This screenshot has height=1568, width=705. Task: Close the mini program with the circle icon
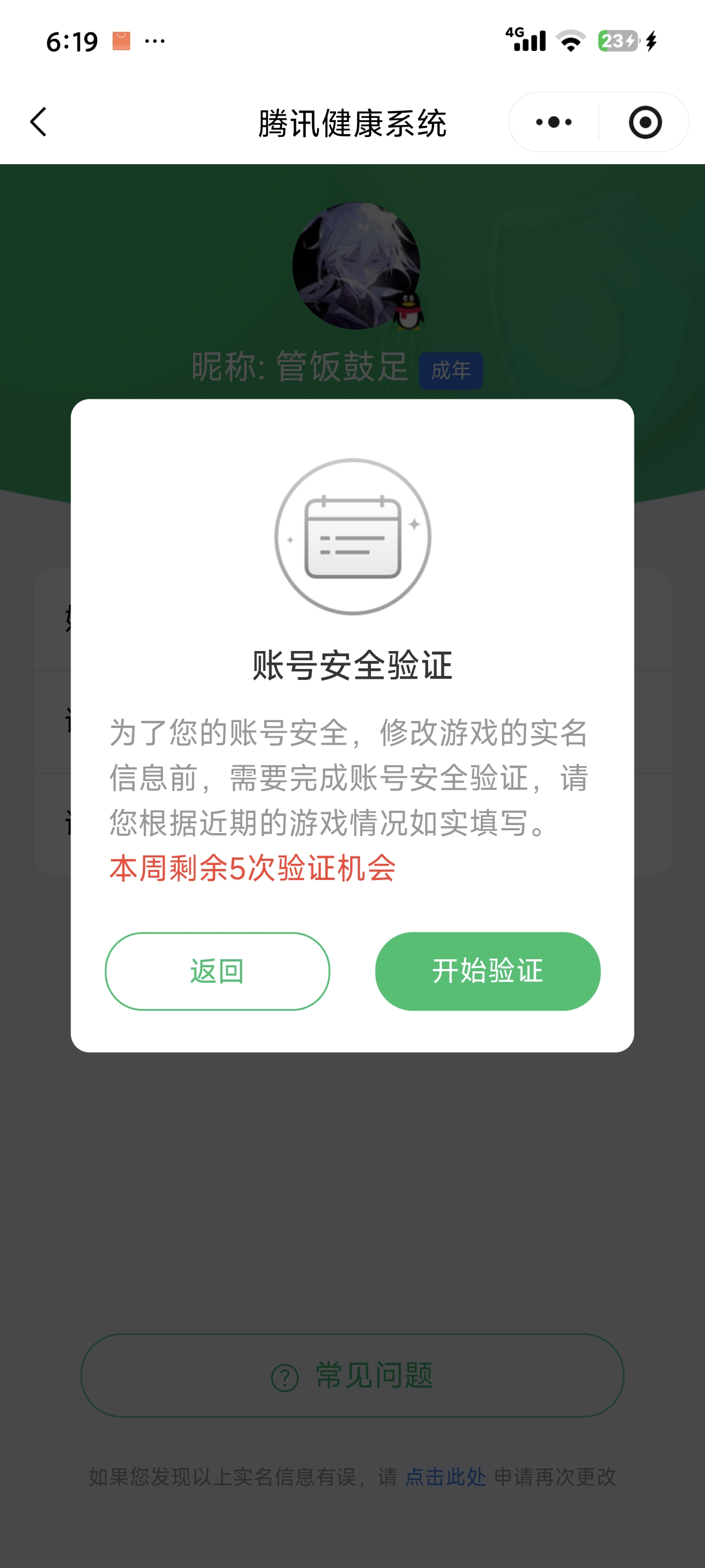click(645, 123)
